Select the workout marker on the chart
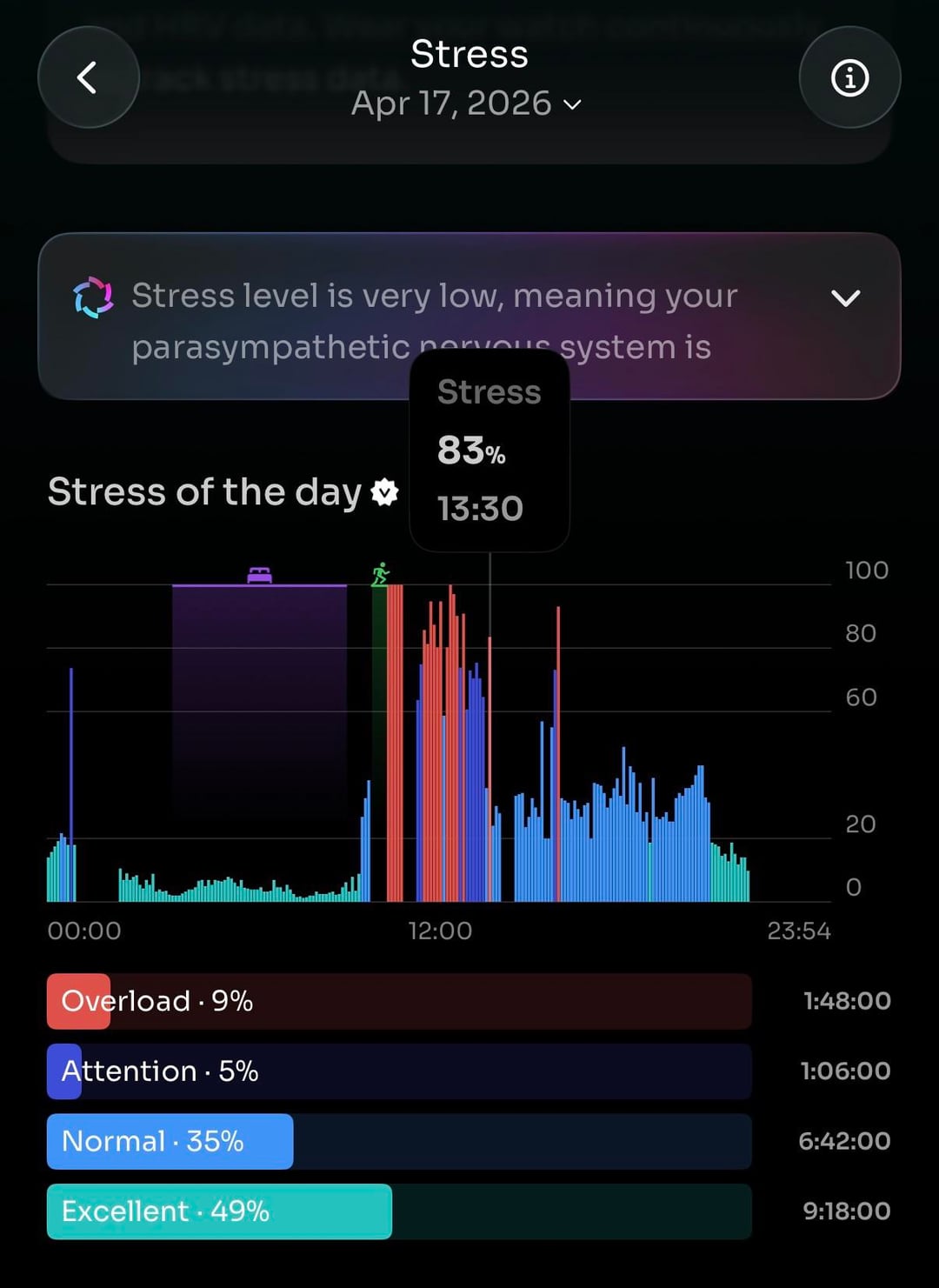The height and width of the screenshot is (1288, 939). pos(380,574)
